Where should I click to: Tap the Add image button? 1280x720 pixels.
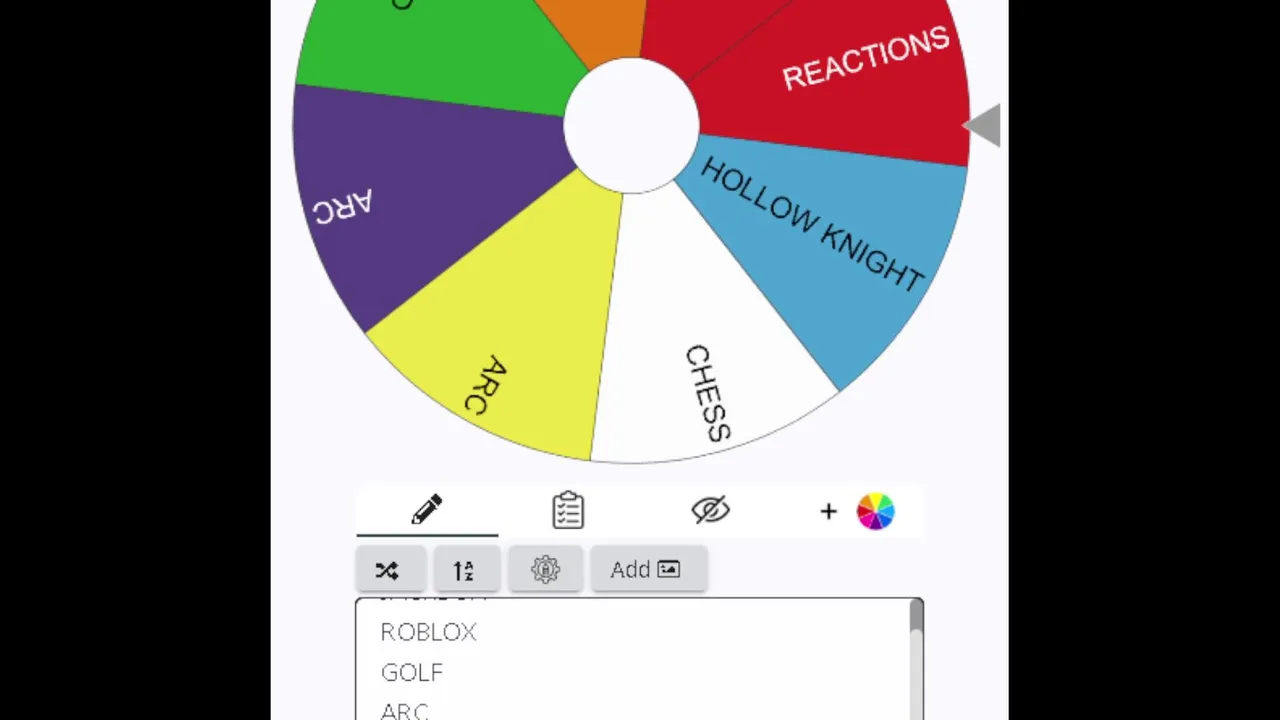(647, 570)
